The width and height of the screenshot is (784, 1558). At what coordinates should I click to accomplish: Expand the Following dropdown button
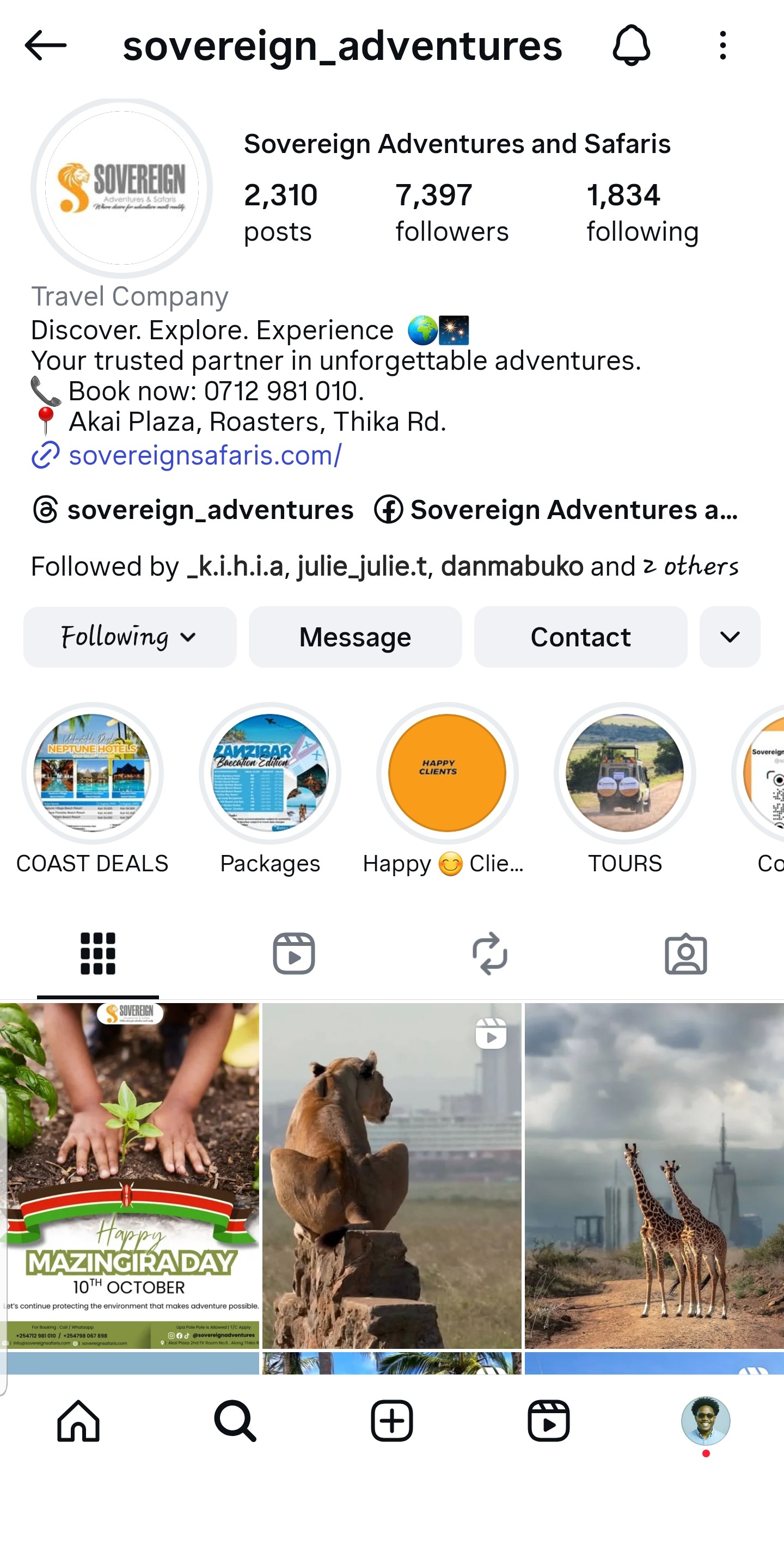coord(130,637)
